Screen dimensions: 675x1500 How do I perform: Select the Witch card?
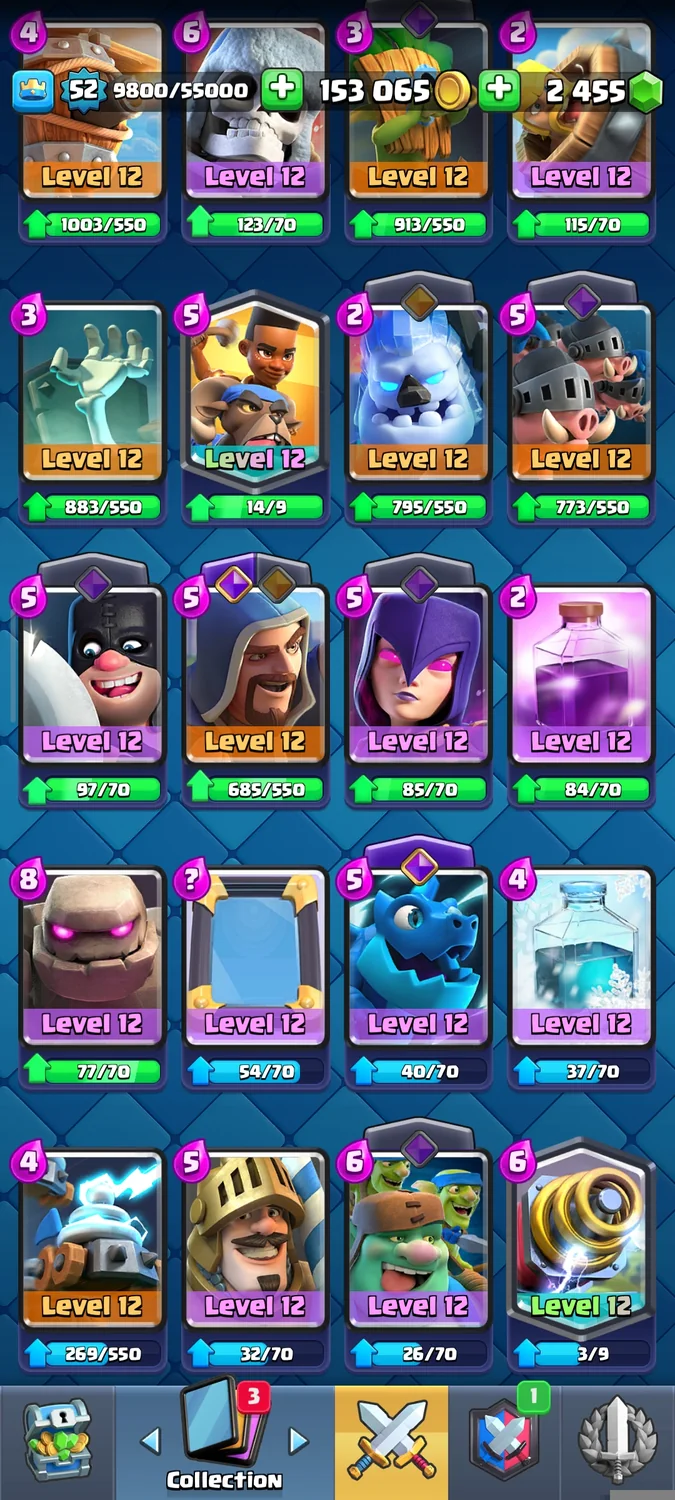417,680
